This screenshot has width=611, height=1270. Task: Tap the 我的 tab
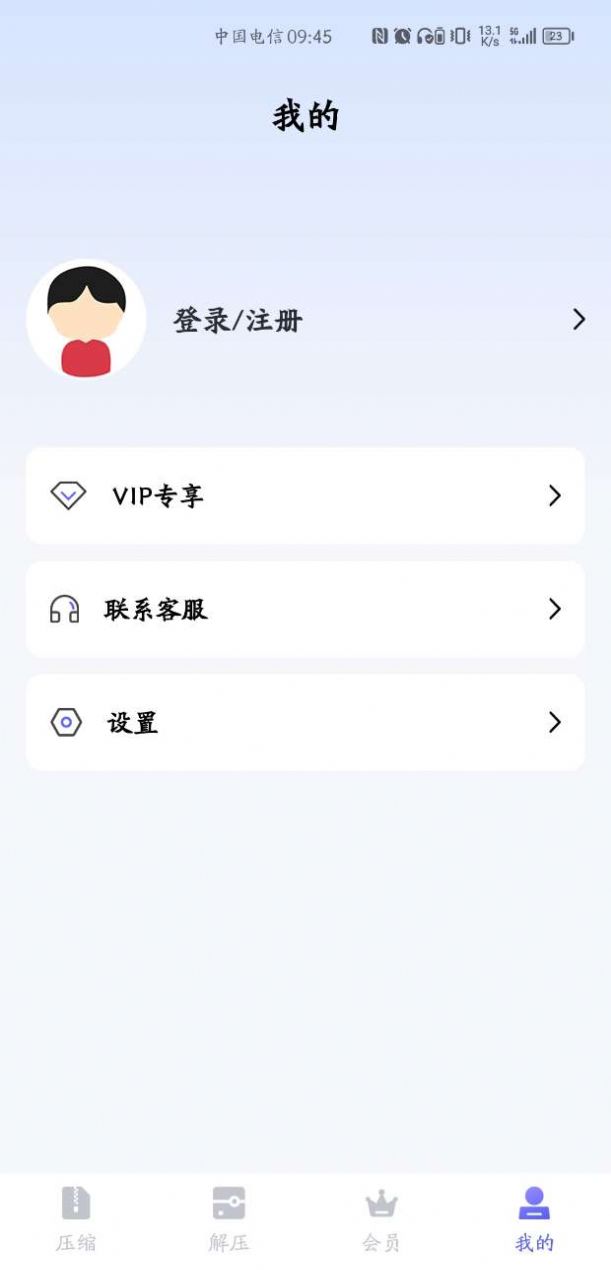click(x=534, y=1218)
